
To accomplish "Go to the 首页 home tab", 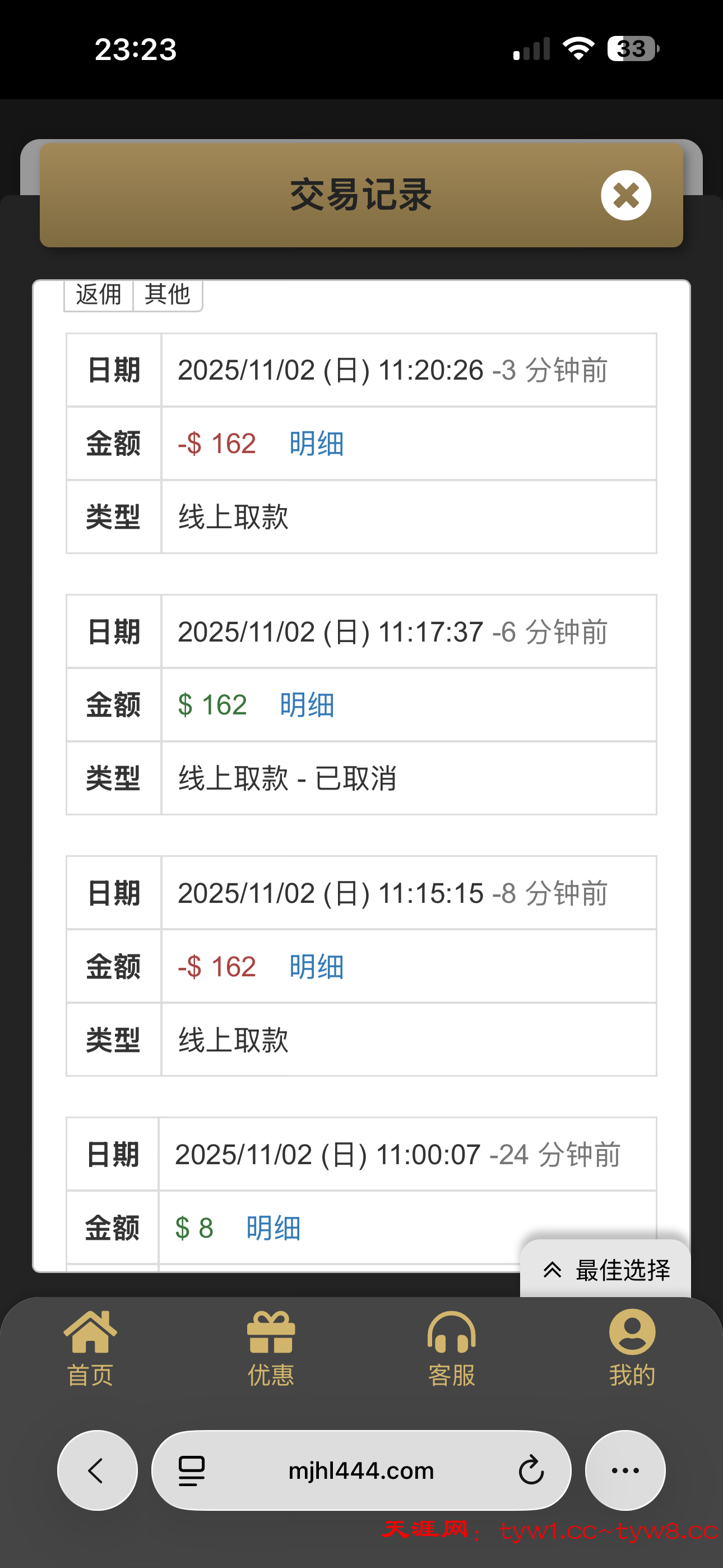I will tap(90, 1348).
